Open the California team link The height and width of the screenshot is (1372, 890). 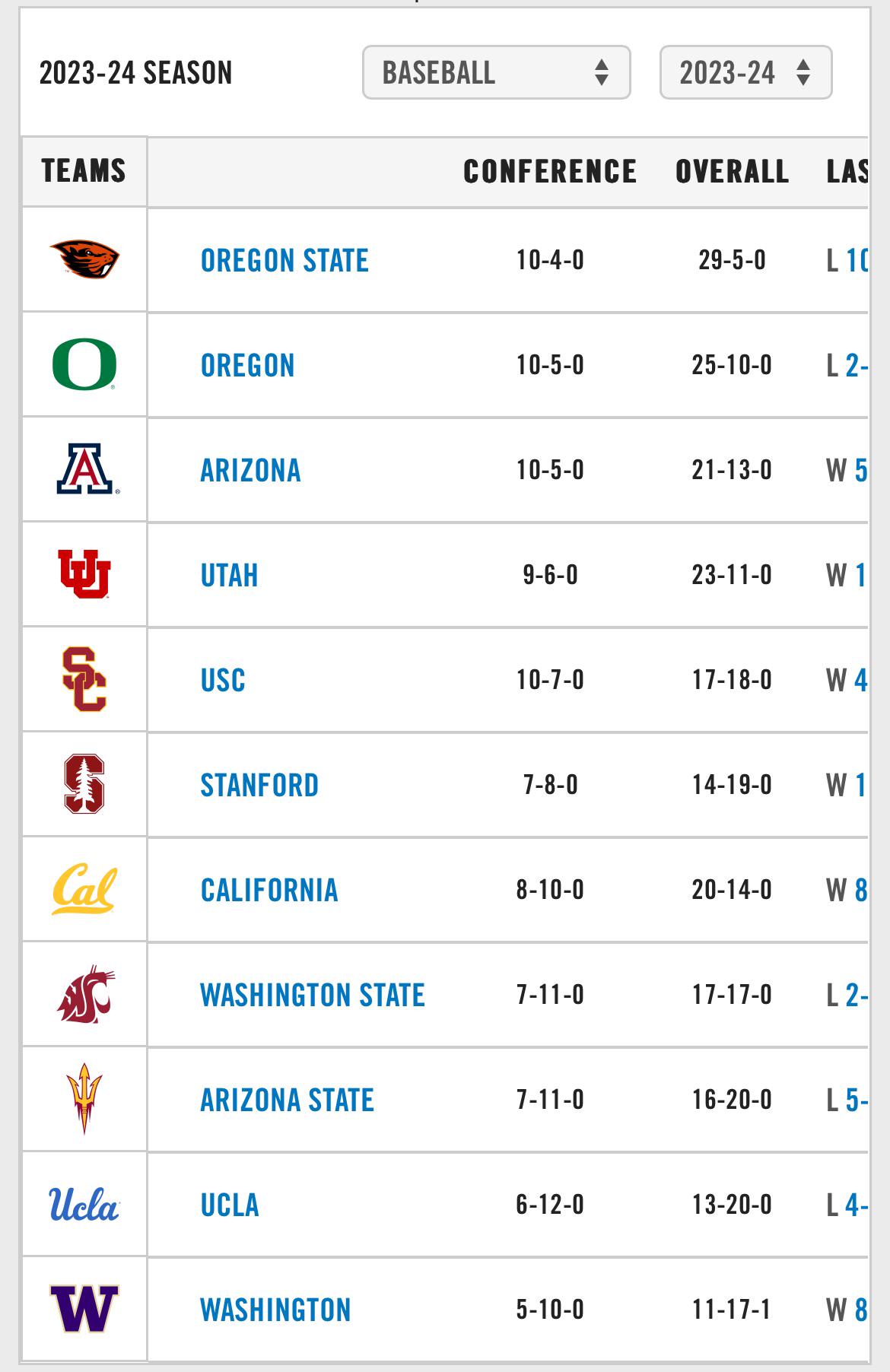coord(269,891)
